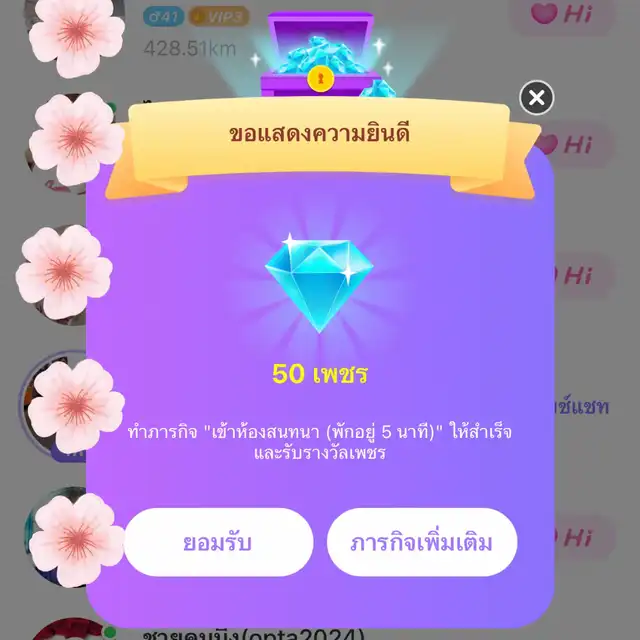Screen dimensions: 640x640
Task: Tap the ยอมรับ accept button
Action: pos(218,542)
